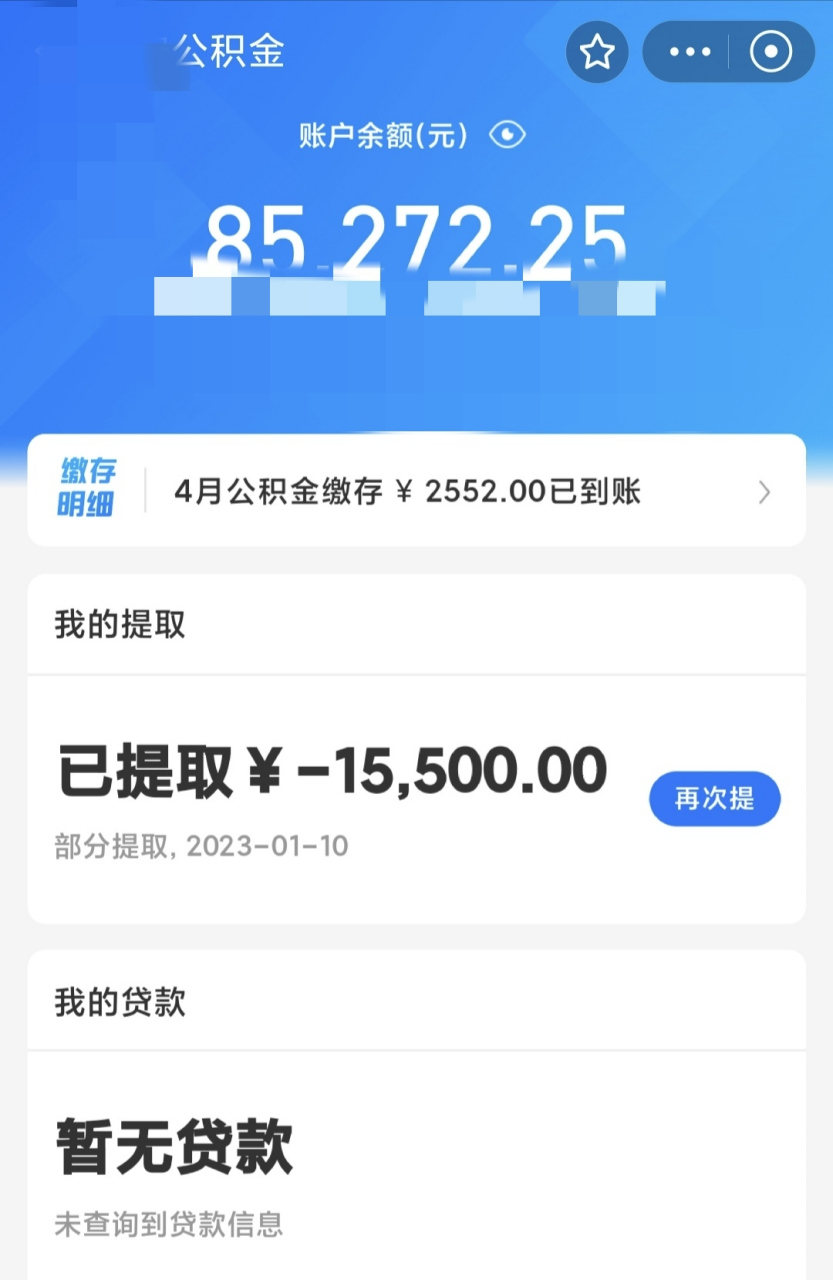
Task: Toggle balance visibility with the eye icon
Action: pos(507,134)
